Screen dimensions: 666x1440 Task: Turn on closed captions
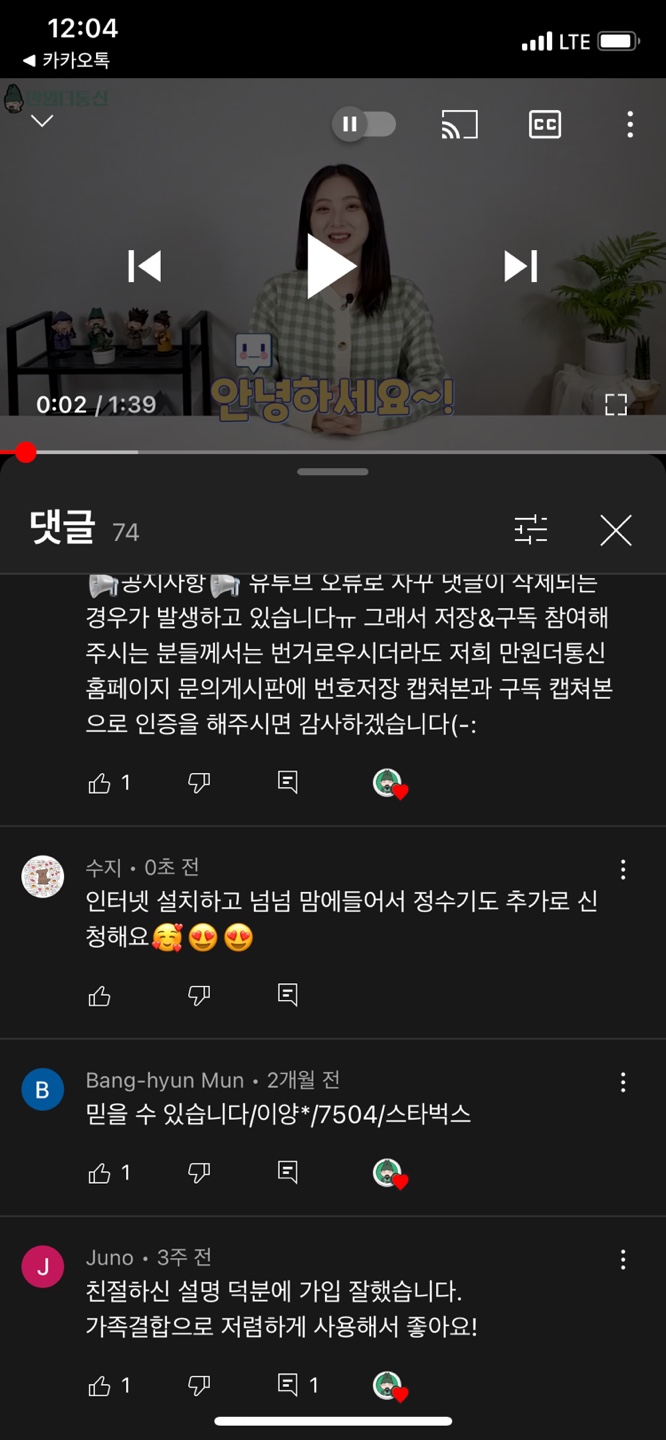click(x=545, y=125)
